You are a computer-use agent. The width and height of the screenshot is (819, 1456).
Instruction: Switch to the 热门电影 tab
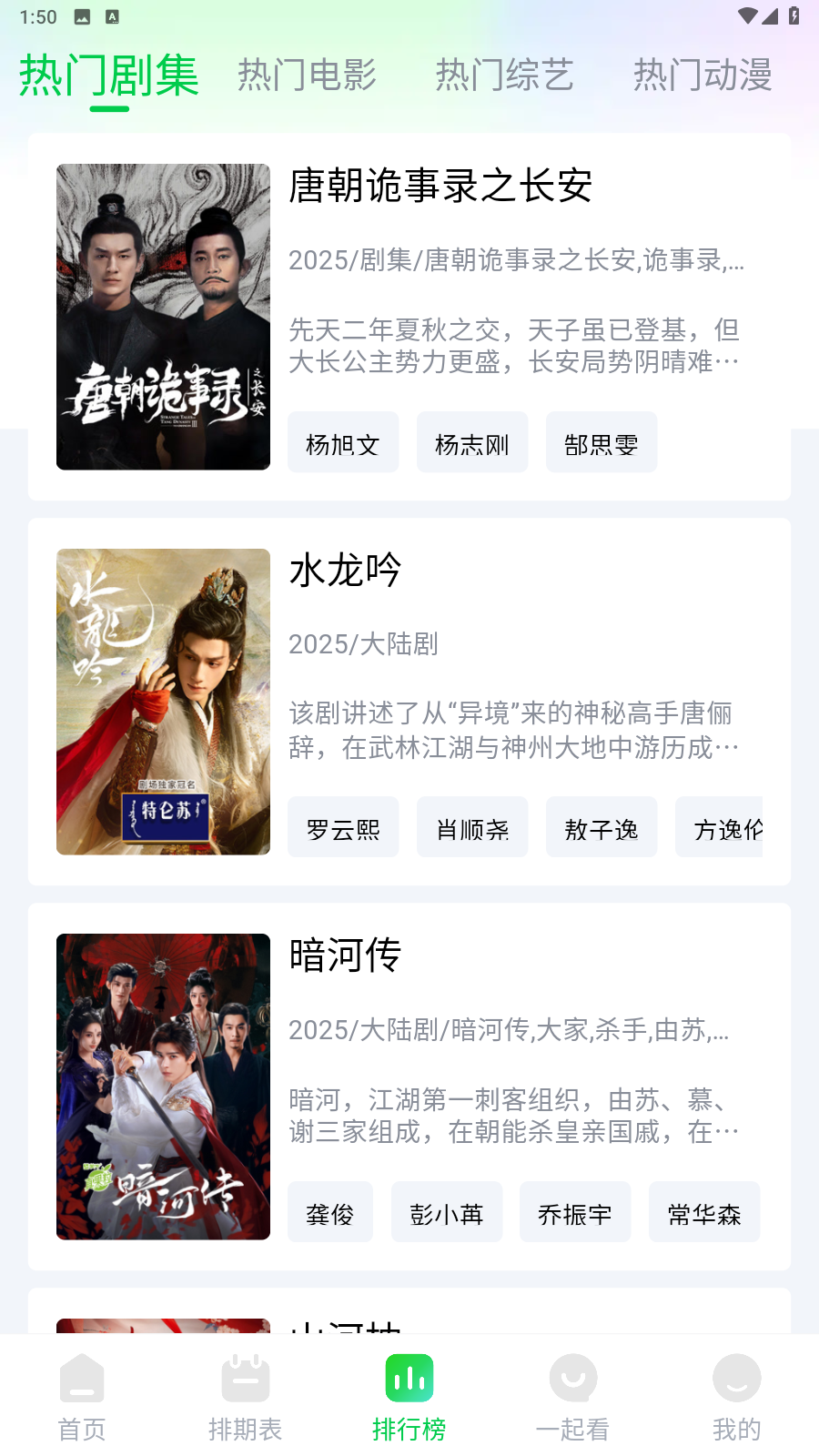tap(307, 75)
